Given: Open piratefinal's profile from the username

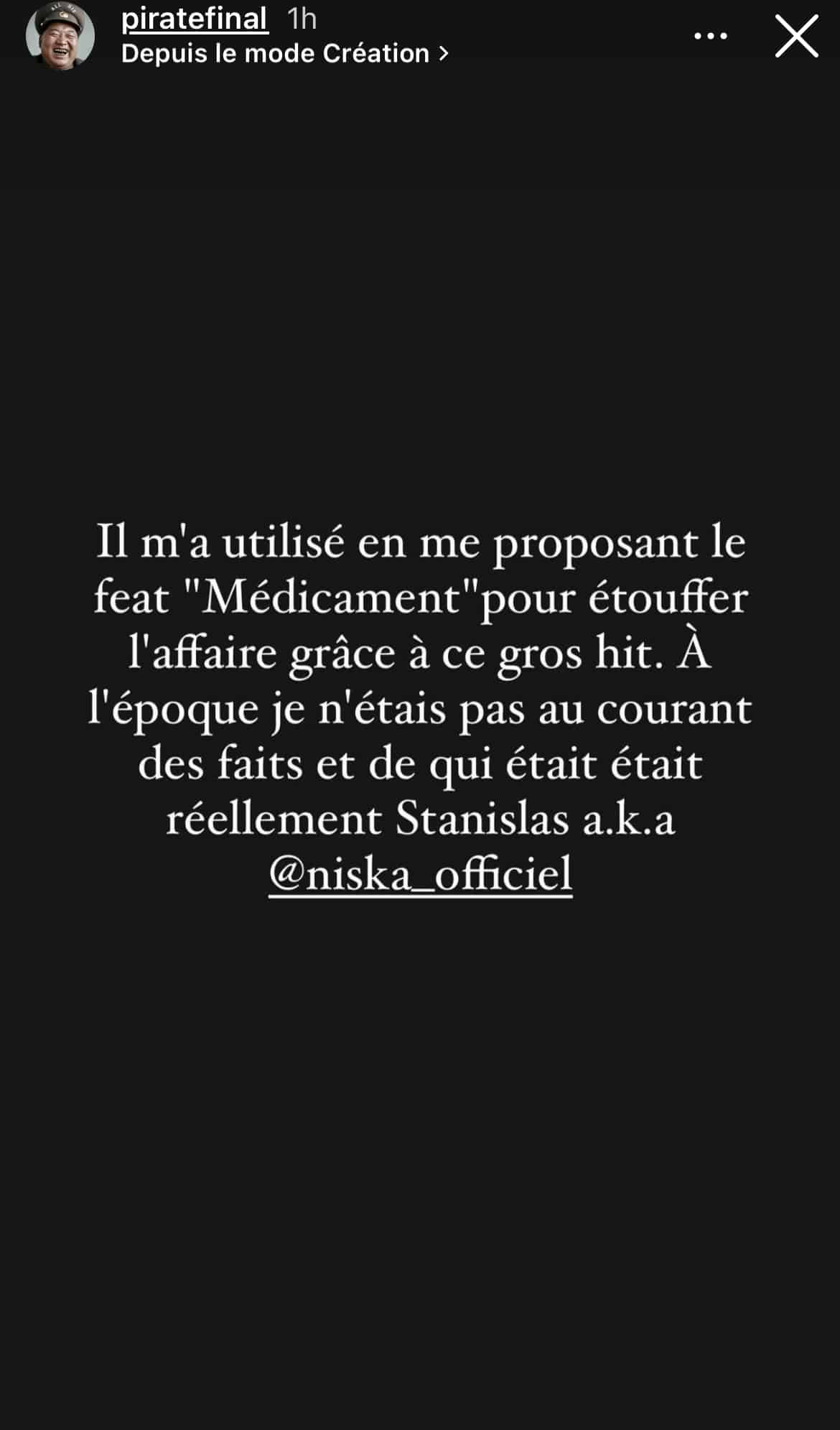Looking at the screenshot, I should click(x=195, y=19).
